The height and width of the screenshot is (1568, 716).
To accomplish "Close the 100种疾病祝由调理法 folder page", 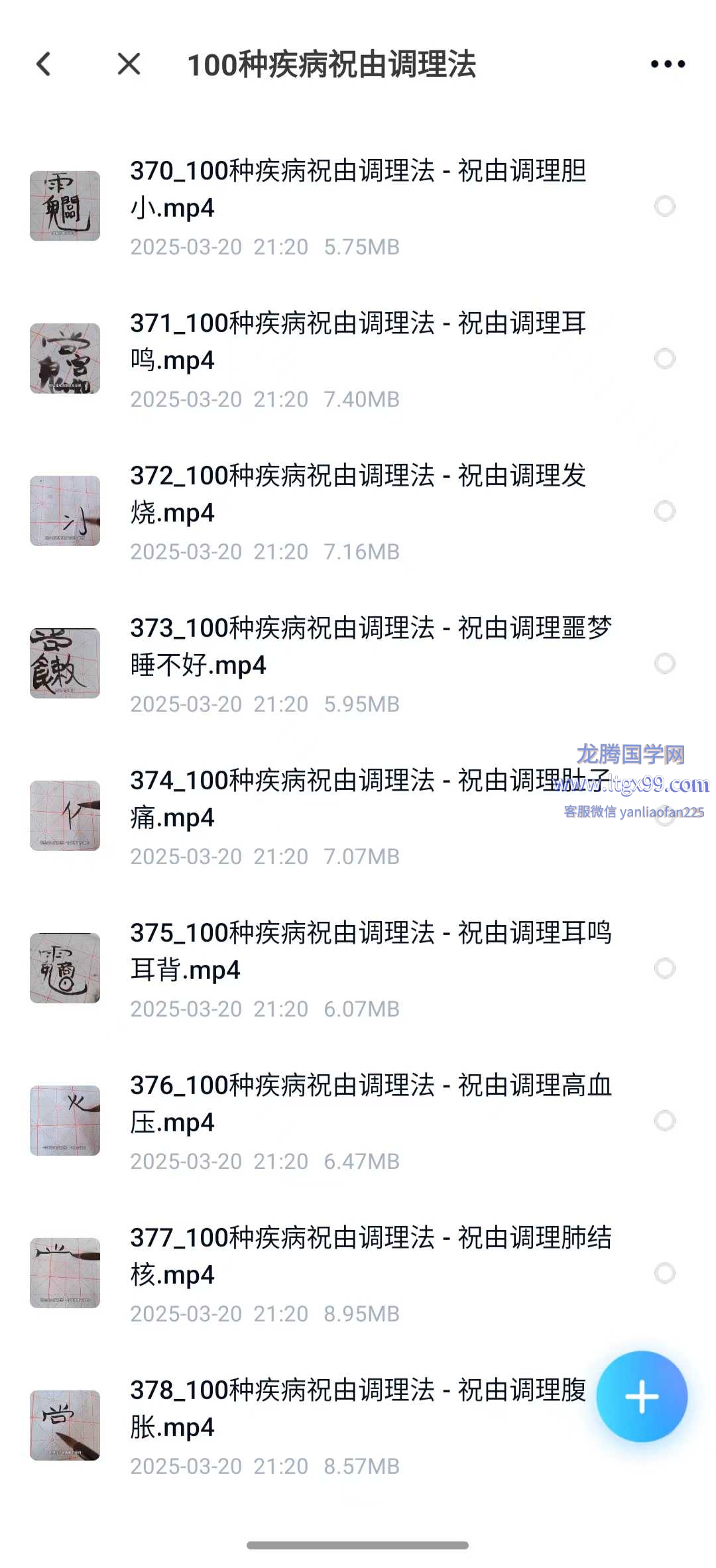I will (x=129, y=64).
